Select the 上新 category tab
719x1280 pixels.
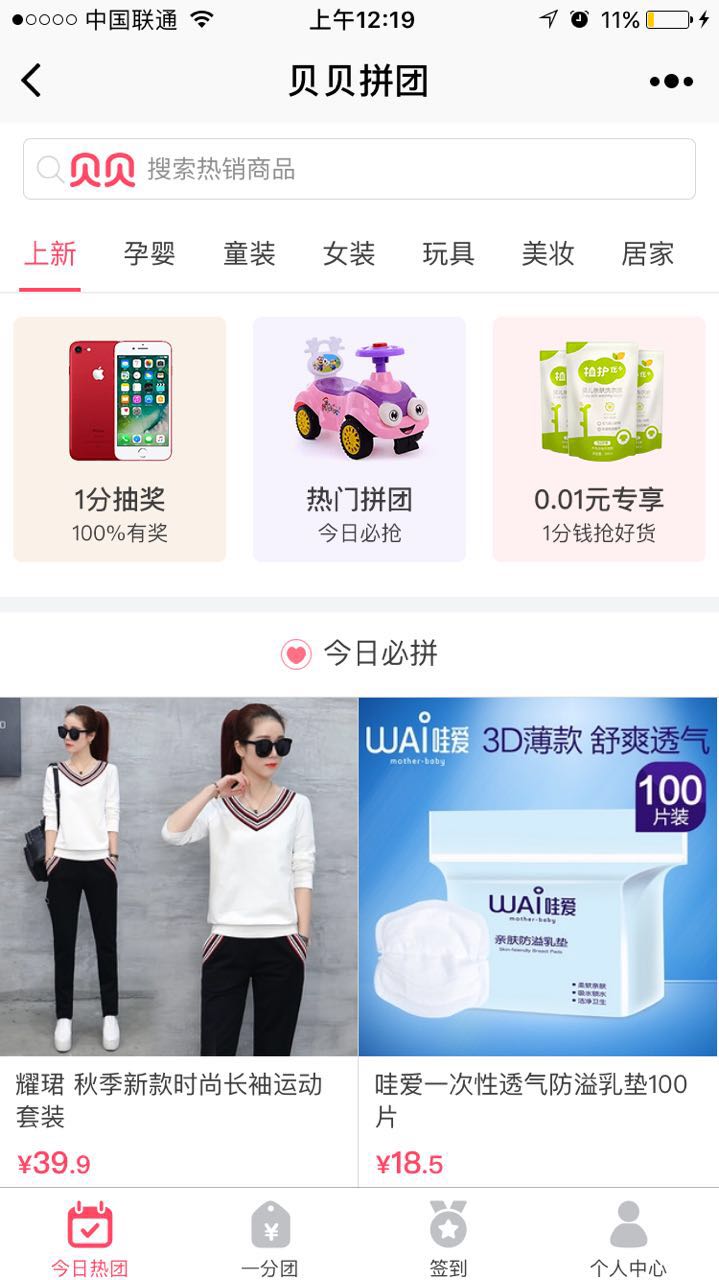pyautogui.click(x=50, y=254)
